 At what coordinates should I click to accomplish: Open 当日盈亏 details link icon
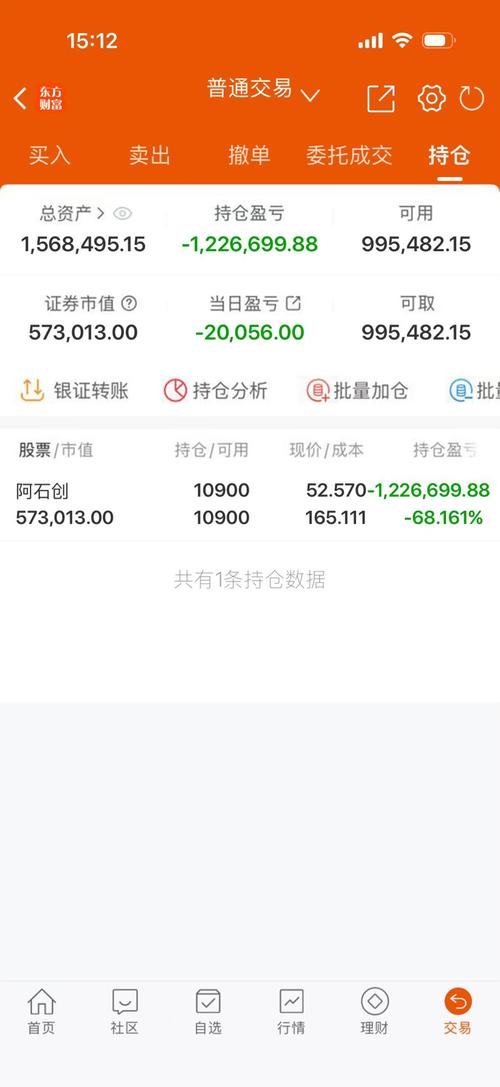pyautogui.click(x=293, y=303)
